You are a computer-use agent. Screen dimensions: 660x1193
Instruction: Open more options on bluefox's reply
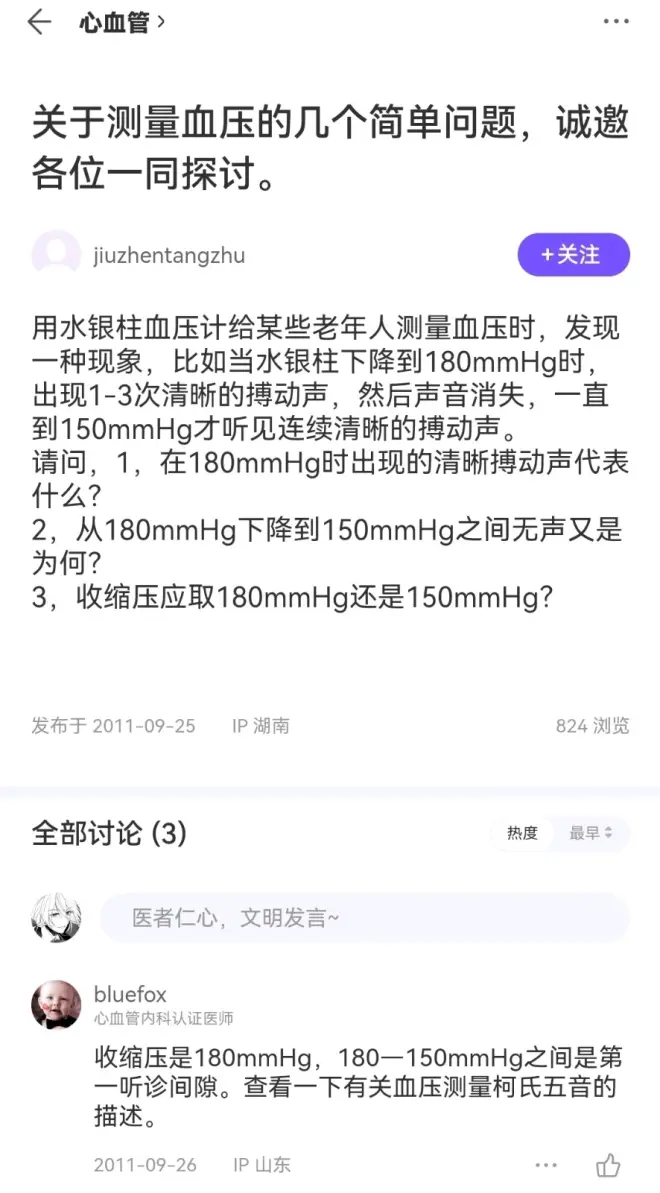(x=546, y=1165)
